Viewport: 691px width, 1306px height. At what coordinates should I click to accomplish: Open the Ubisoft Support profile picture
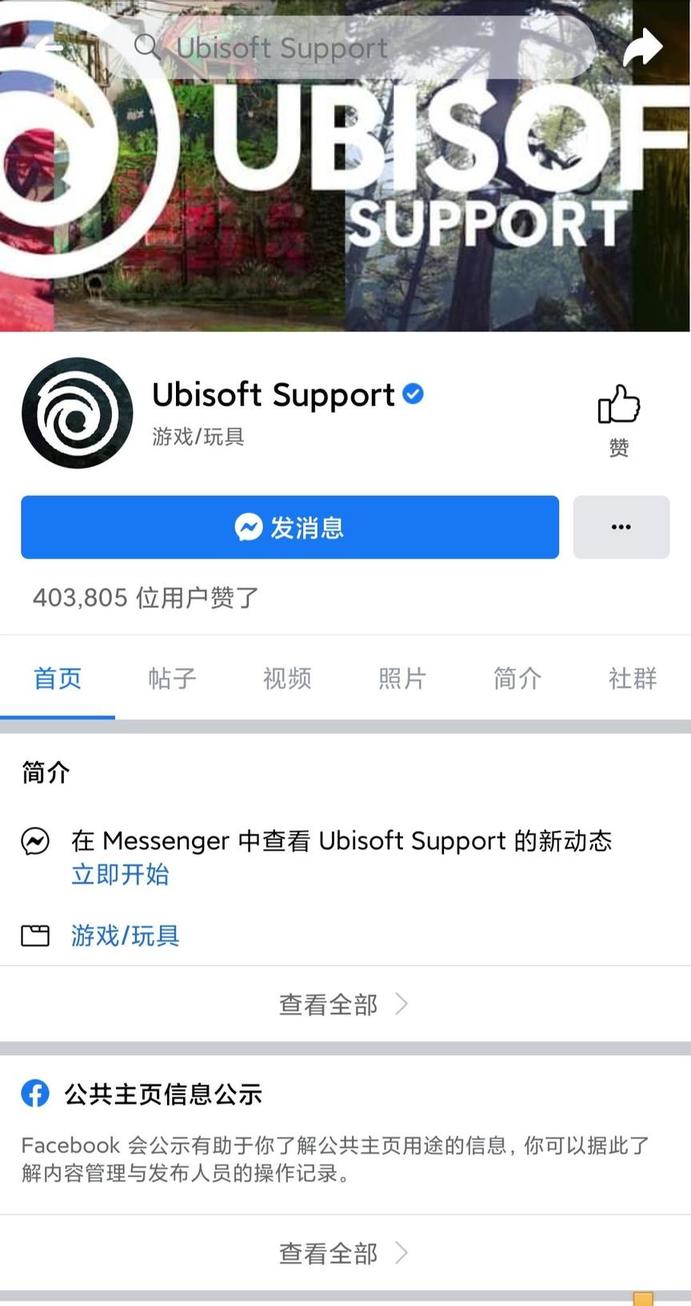[x=77, y=413]
